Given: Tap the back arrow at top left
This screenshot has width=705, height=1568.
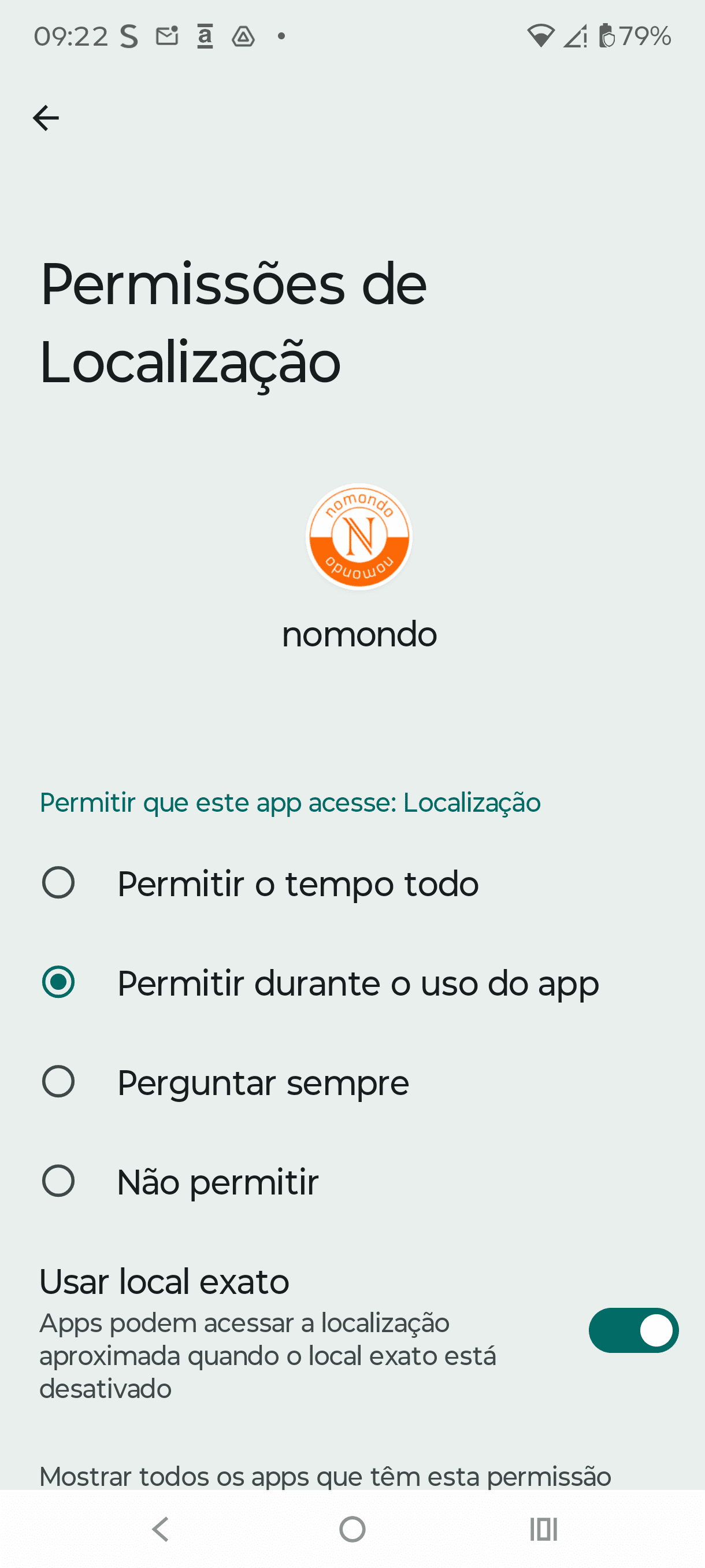Looking at the screenshot, I should point(47,118).
